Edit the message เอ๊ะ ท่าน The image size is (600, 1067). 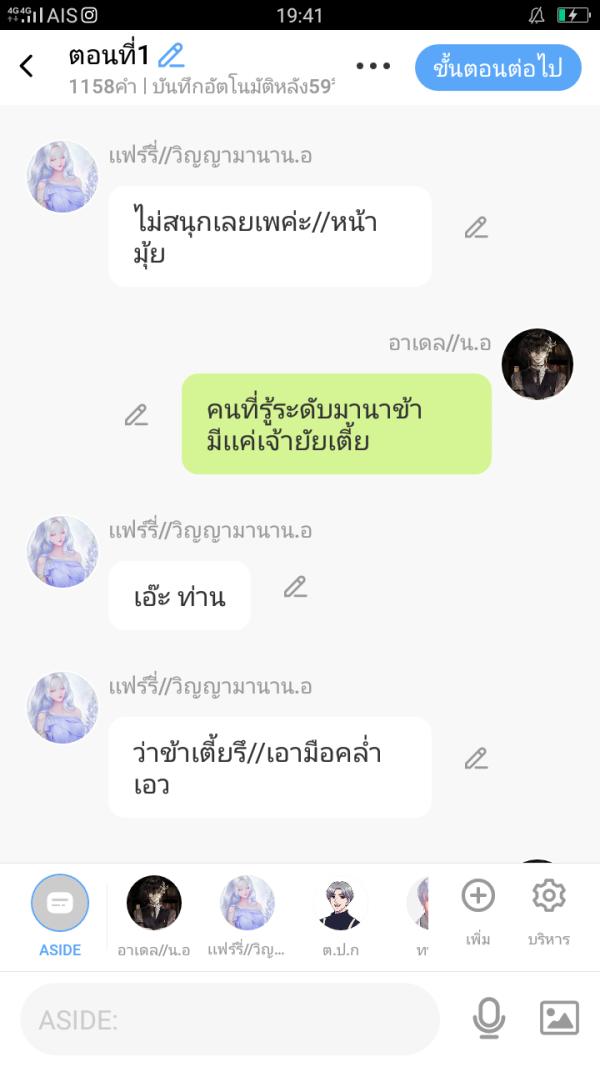click(x=295, y=588)
